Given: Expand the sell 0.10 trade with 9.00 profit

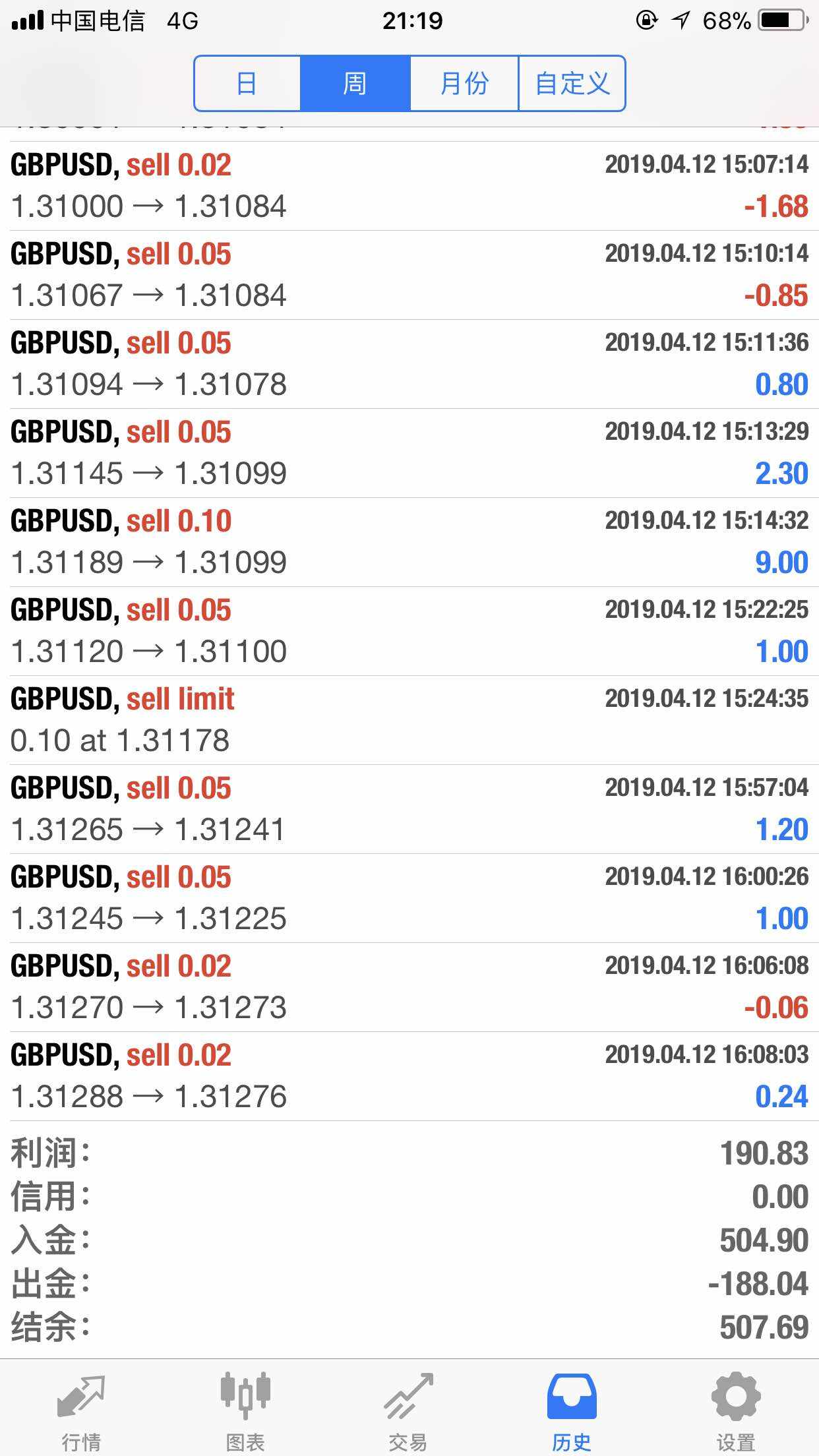Looking at the screenshot, I should [x=409, y=542].
